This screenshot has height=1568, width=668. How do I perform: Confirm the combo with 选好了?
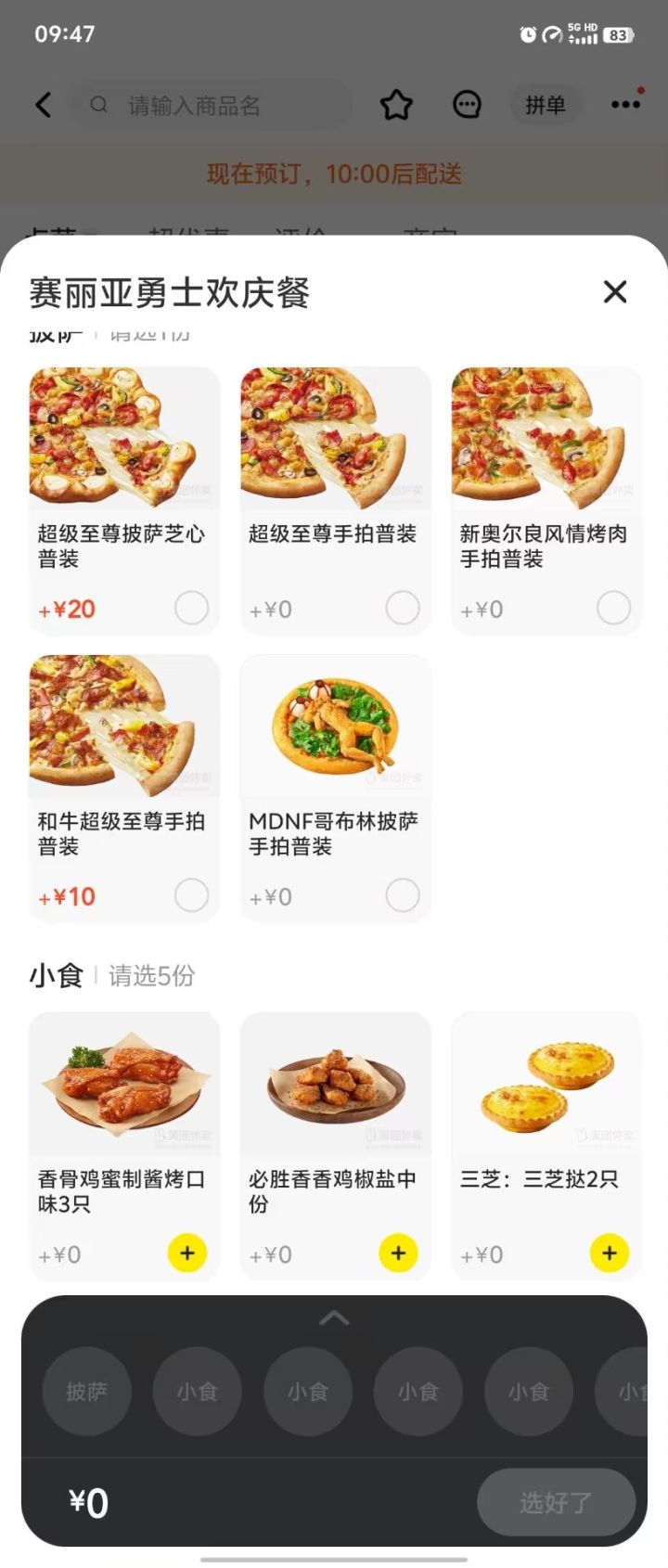pyautogui.click(x=556, y=1502)
